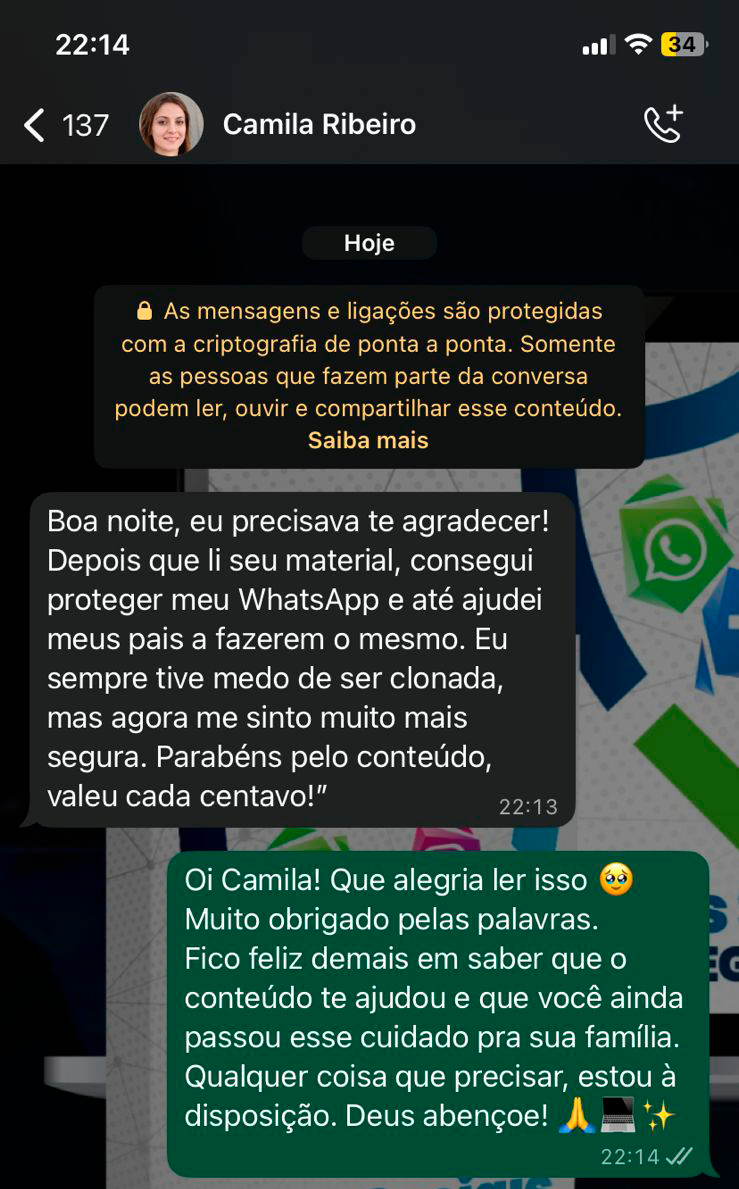Tap the back chevron to return to chats

[33, 123]
